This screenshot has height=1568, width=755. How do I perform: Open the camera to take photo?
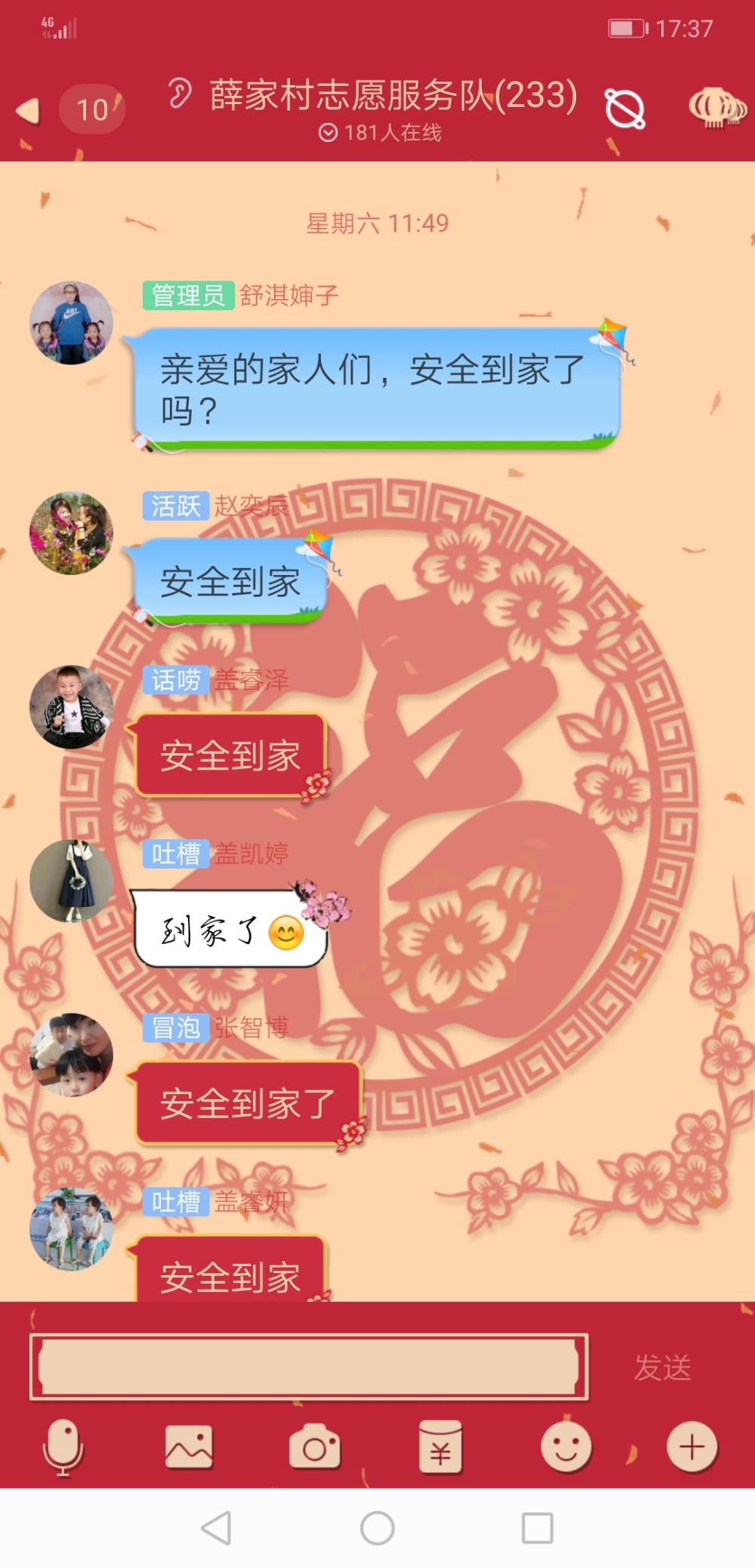[315, 1447]
